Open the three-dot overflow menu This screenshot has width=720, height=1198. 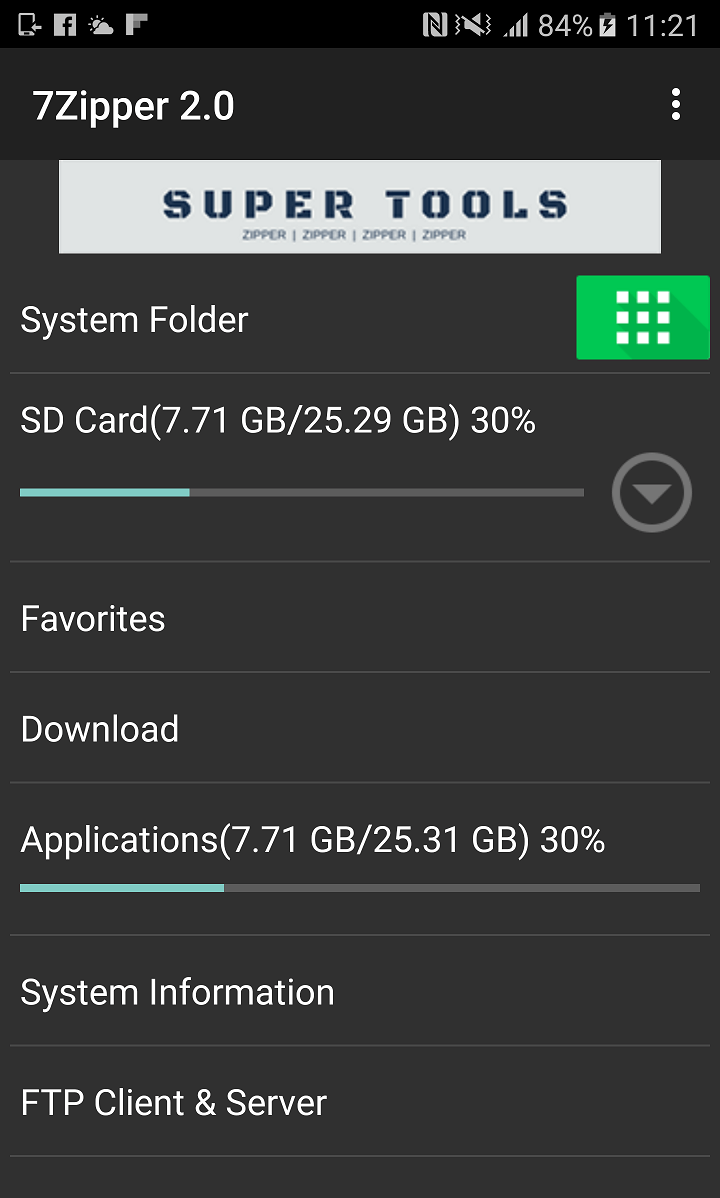(x=676, y=105)
